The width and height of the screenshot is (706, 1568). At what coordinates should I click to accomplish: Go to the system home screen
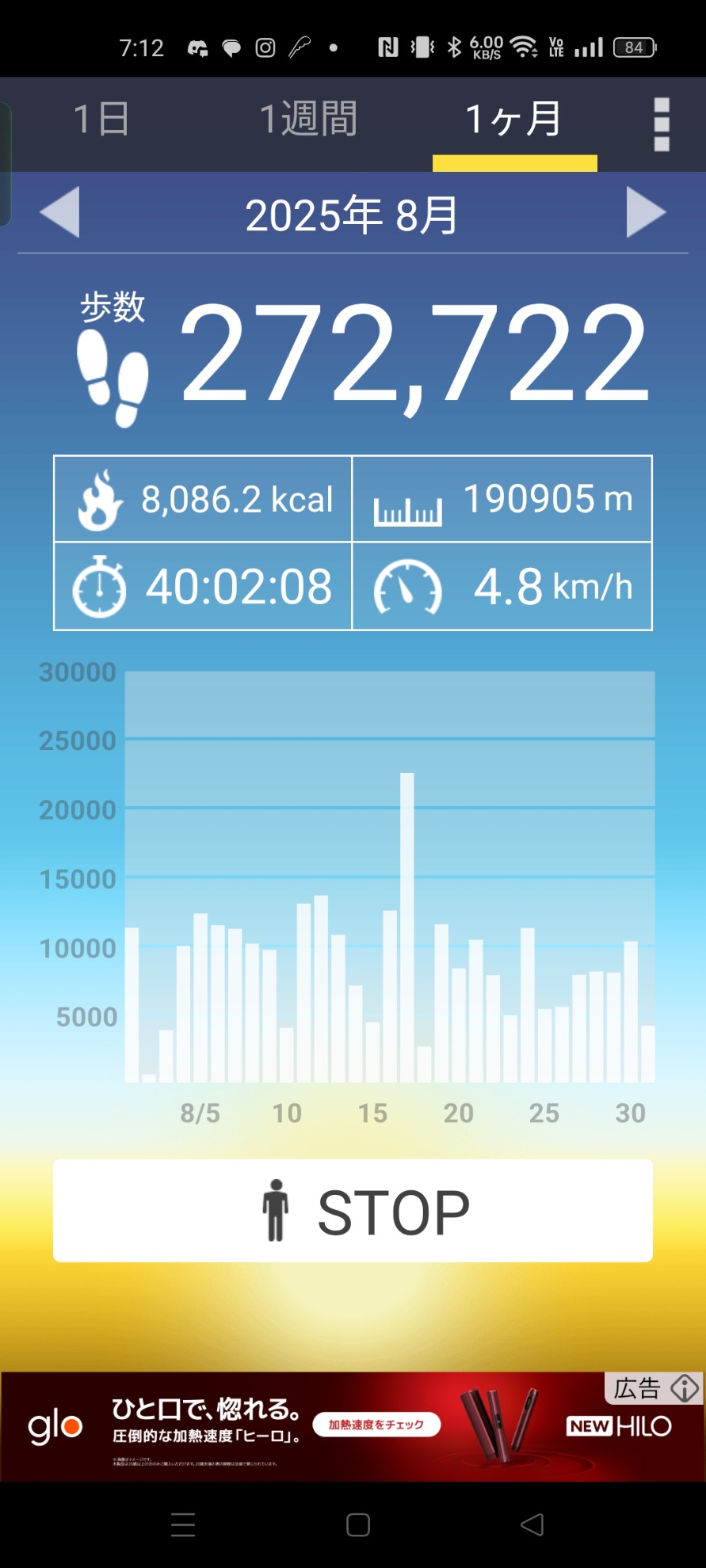pyautogui.click(x=358, y=1524)
